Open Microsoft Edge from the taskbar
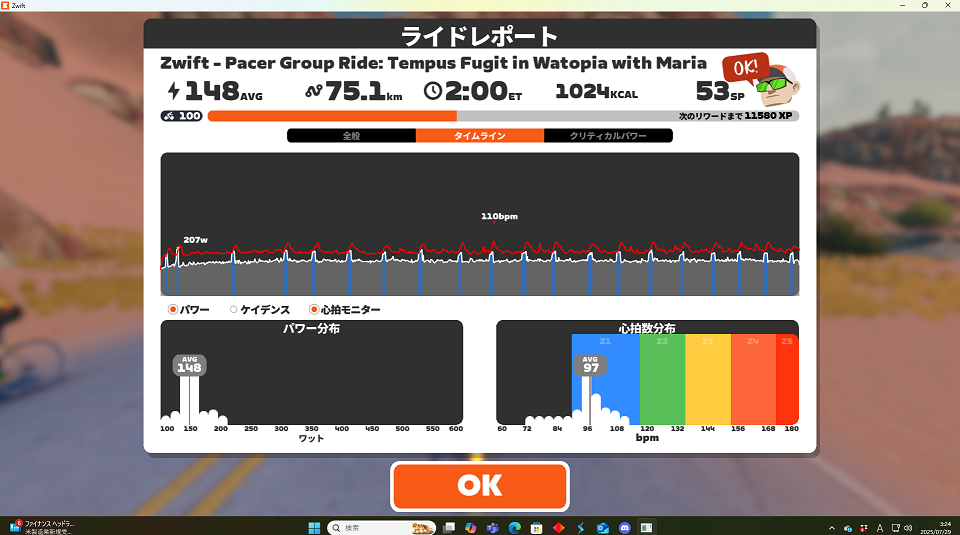Viewport: 960px width, 535px height. point(515,528)
